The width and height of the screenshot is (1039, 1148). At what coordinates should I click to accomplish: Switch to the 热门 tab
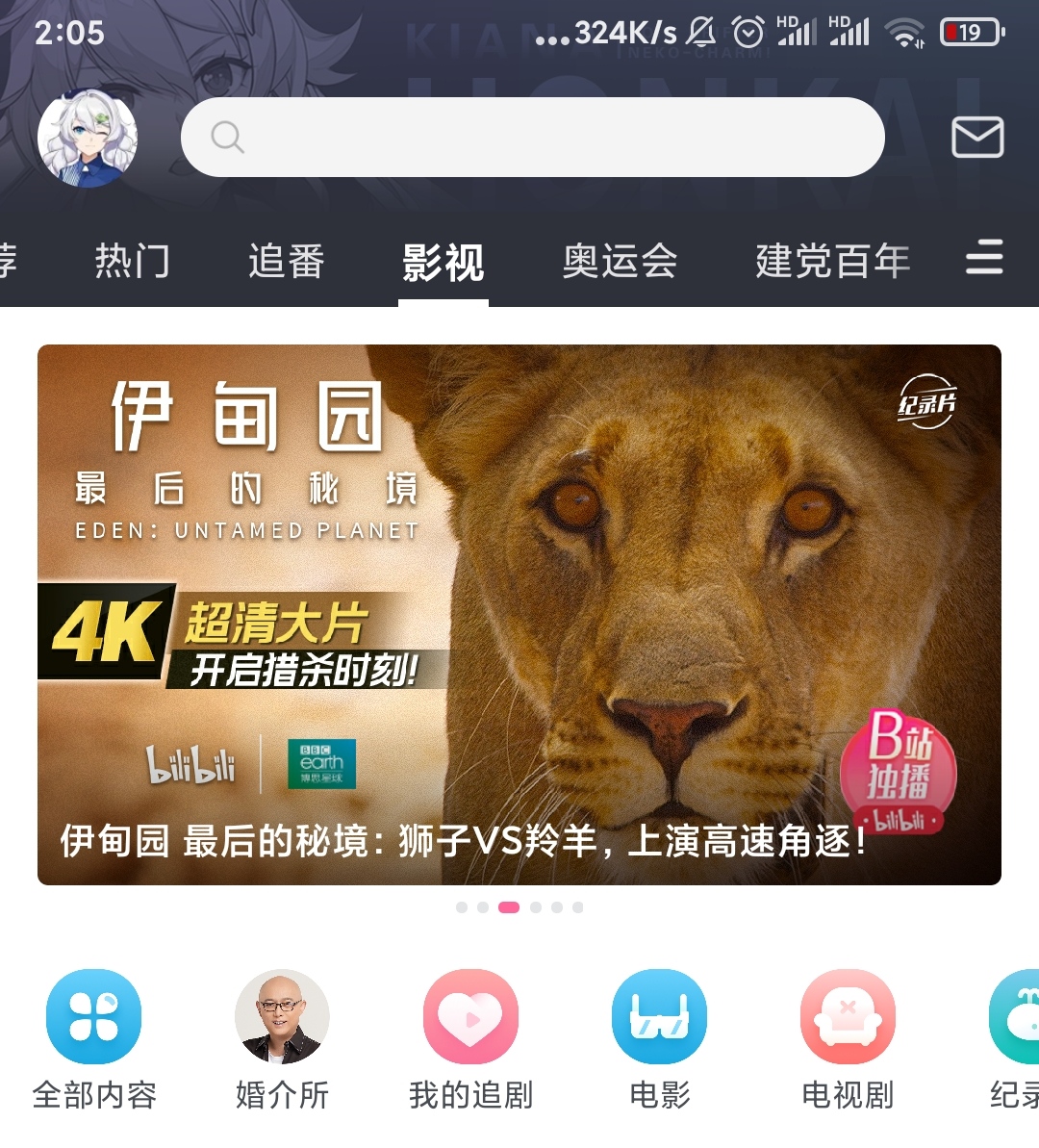tap(133, 261)
